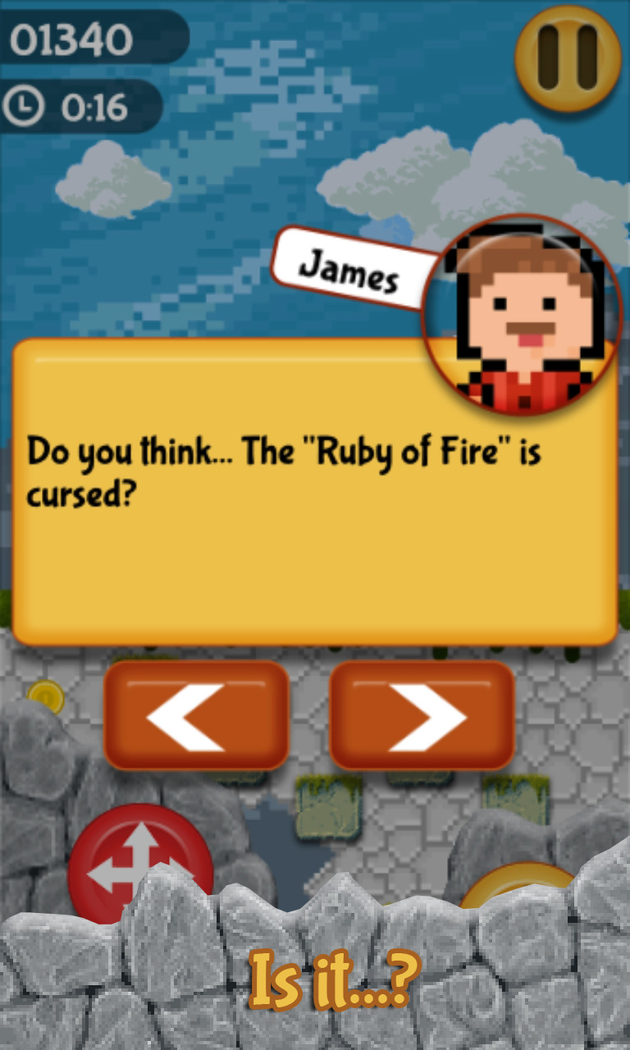630x1050 pixels.
Task: Tap the left arrow dialogue button
Action: pyautogui.click(x=196, y=715)
